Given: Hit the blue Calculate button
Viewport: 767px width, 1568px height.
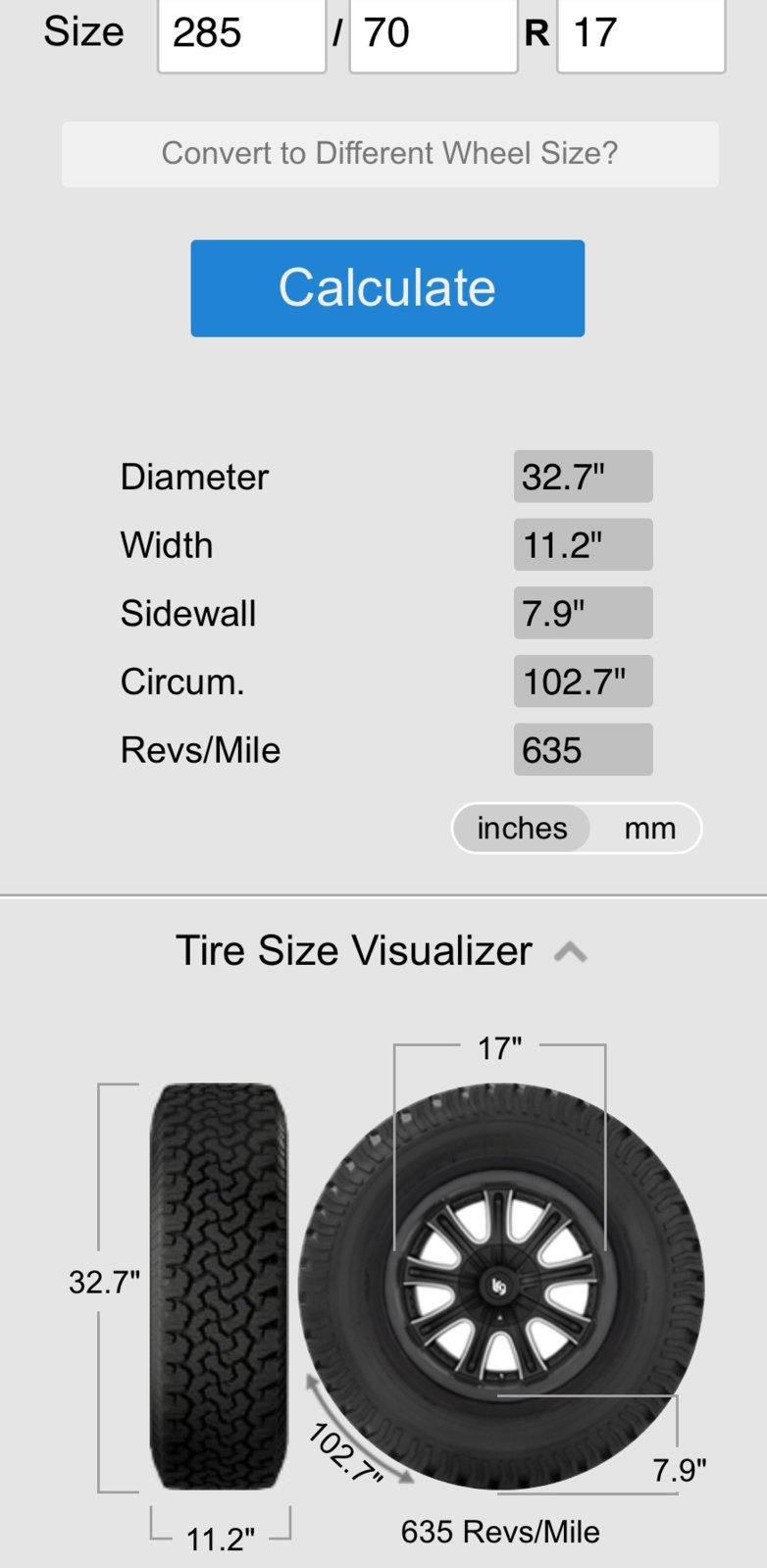Looking at the screenshot, I should (387, 288).
